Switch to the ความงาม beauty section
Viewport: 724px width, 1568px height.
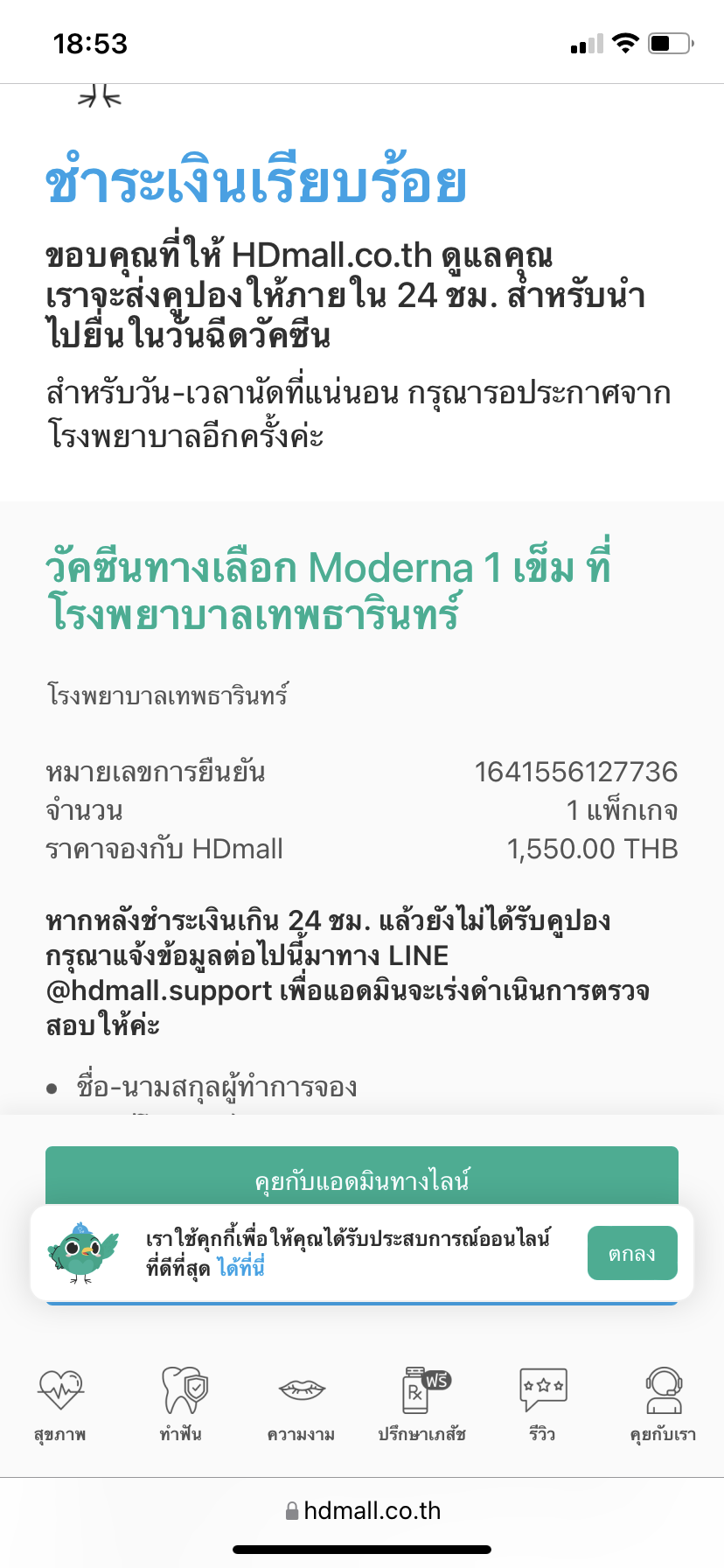302,1403
